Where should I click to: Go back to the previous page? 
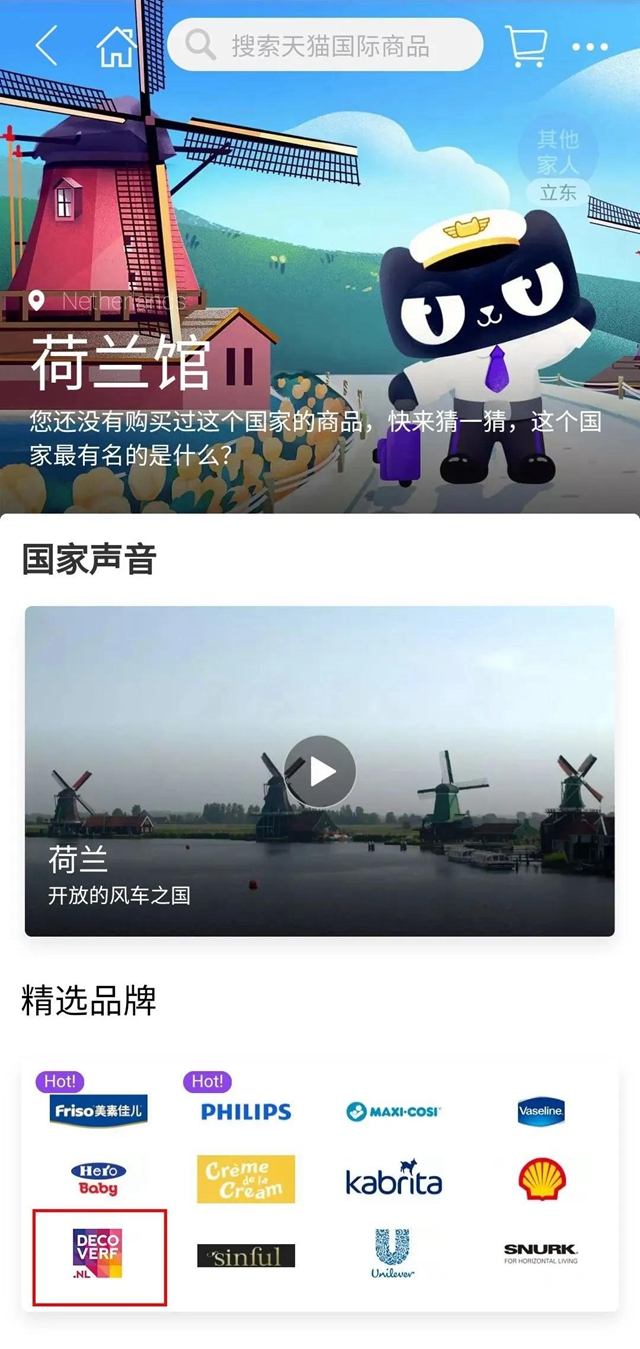click(46, 46)
